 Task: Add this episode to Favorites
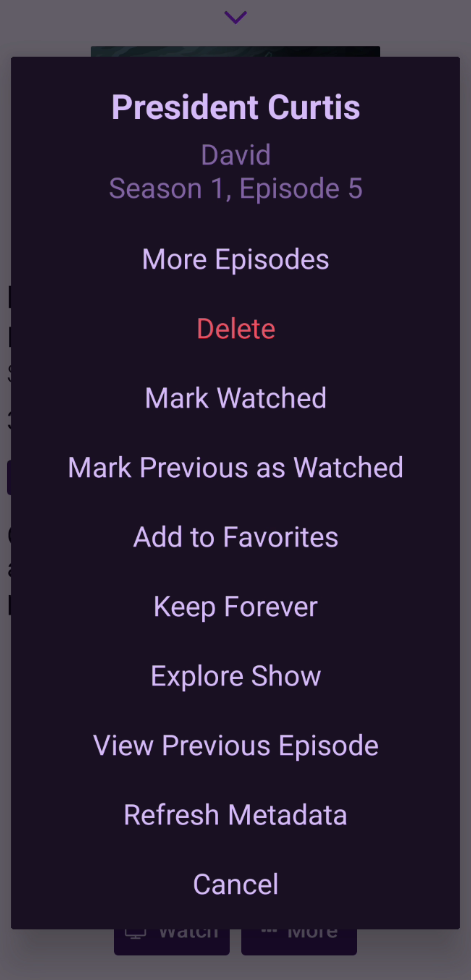point(236,537)
